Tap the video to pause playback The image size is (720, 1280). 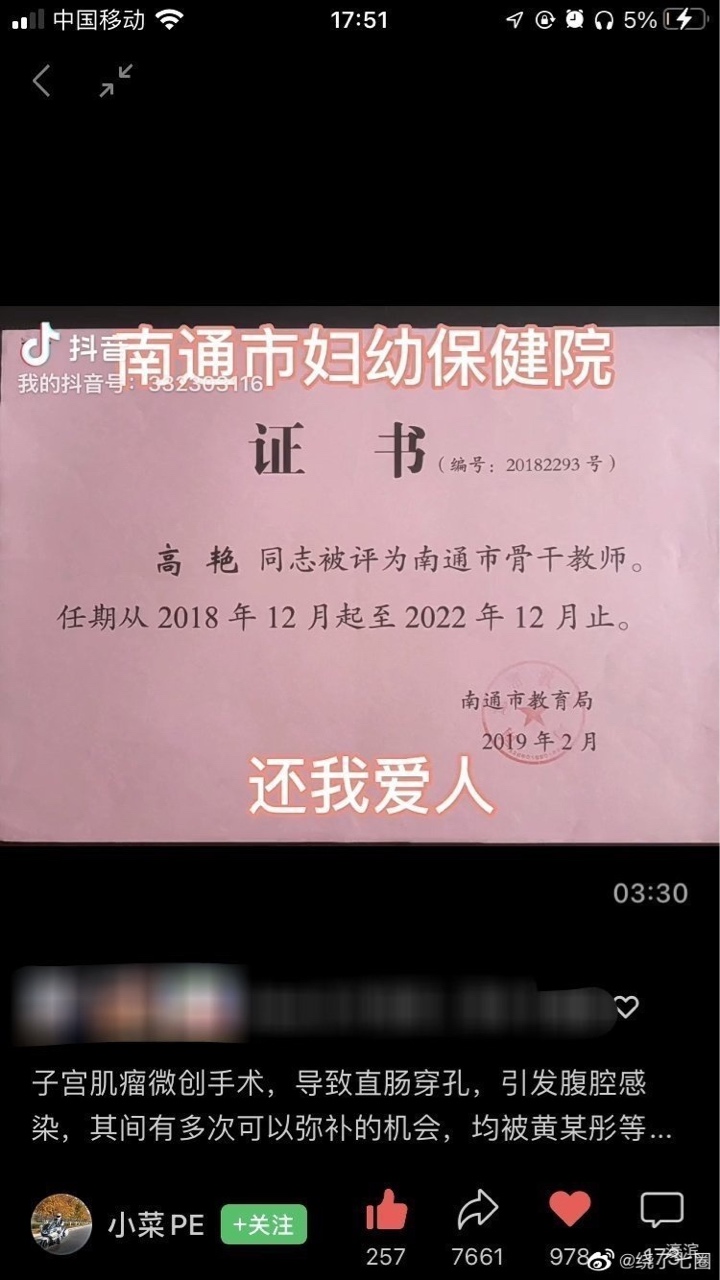tap(360, 575)
